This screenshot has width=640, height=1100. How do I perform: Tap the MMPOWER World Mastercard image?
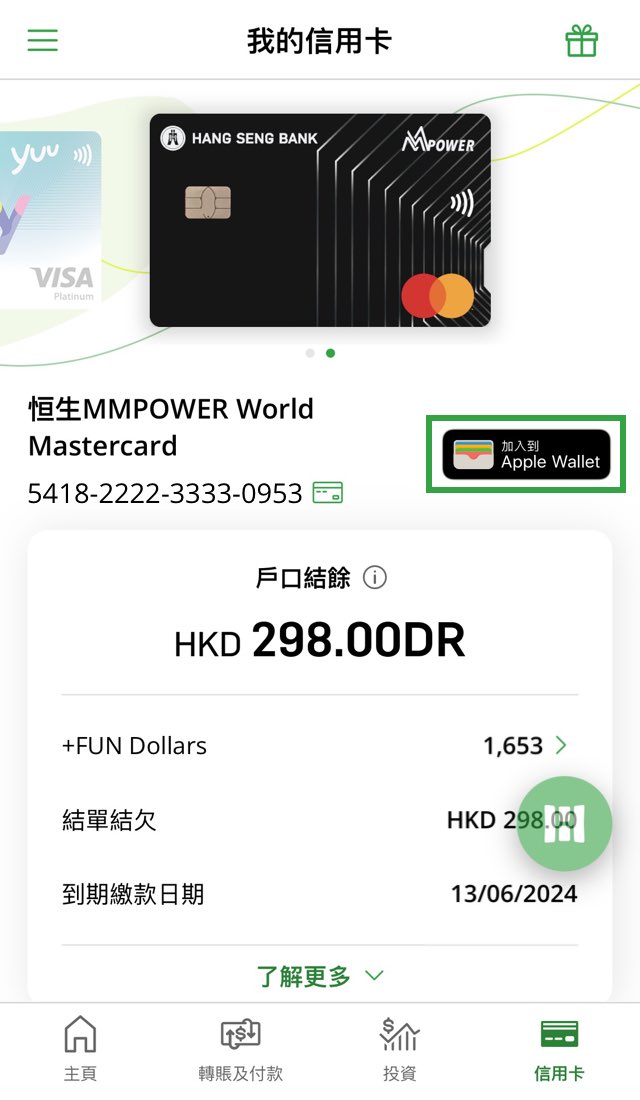(320, 220)
